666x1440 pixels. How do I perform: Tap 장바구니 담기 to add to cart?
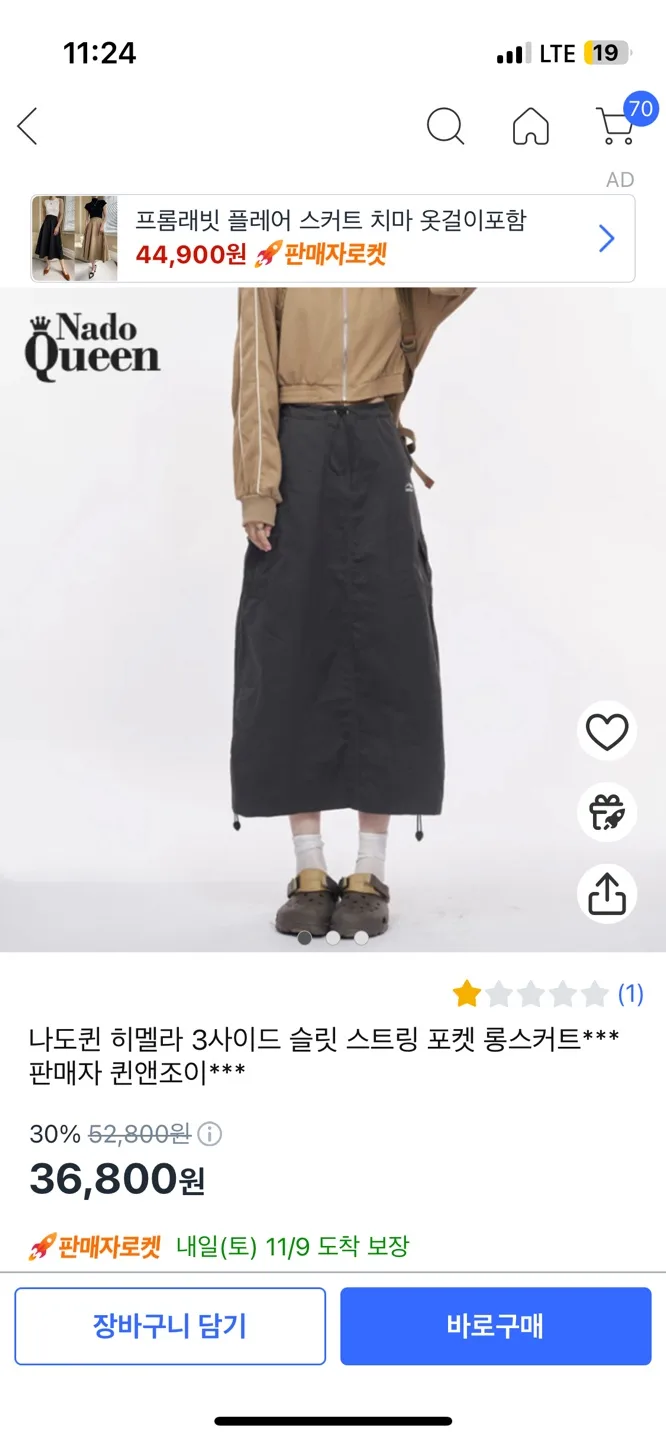[x=170, y=1326]
